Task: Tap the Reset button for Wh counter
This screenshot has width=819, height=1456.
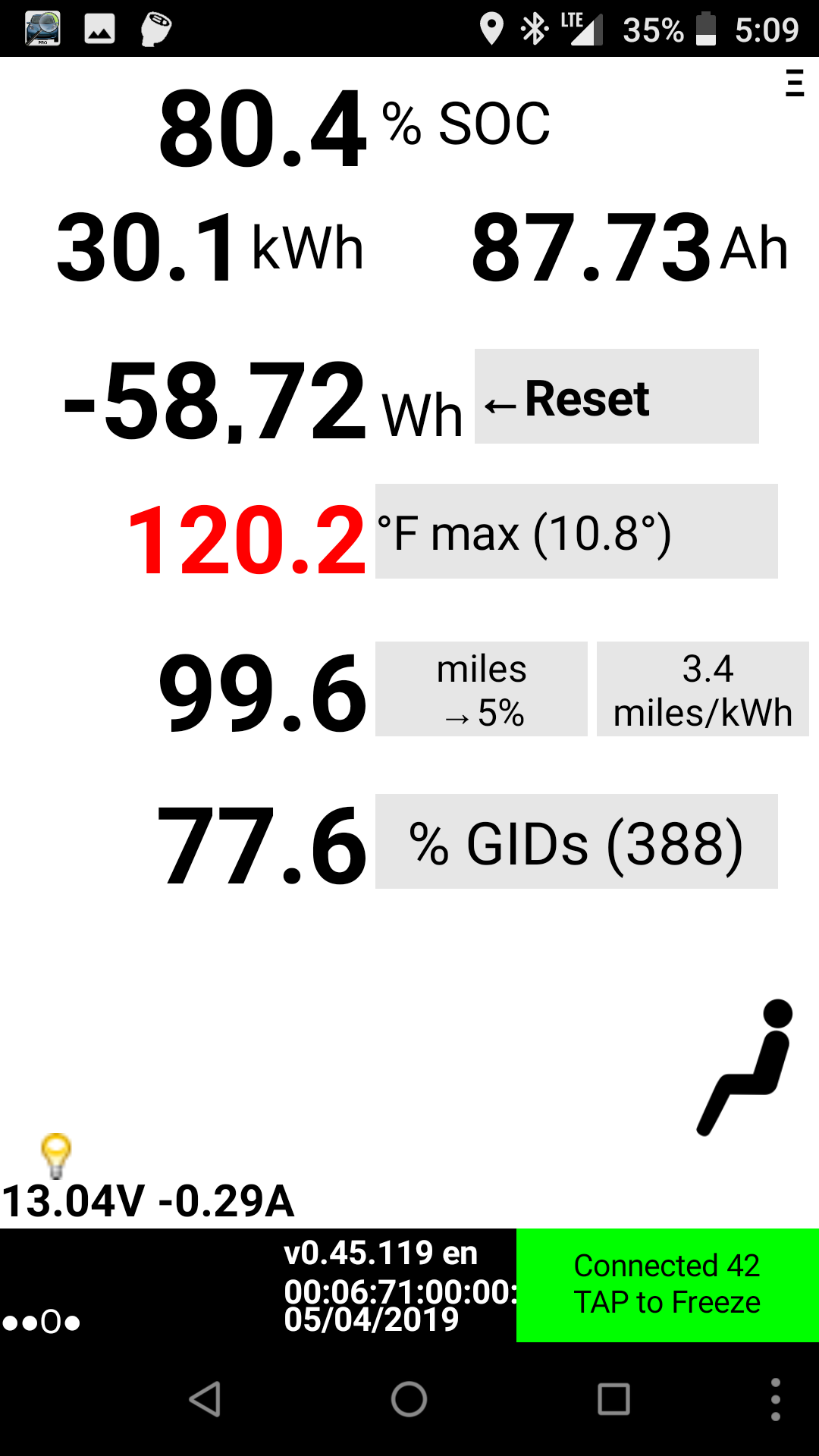Action: click(616, 397)
